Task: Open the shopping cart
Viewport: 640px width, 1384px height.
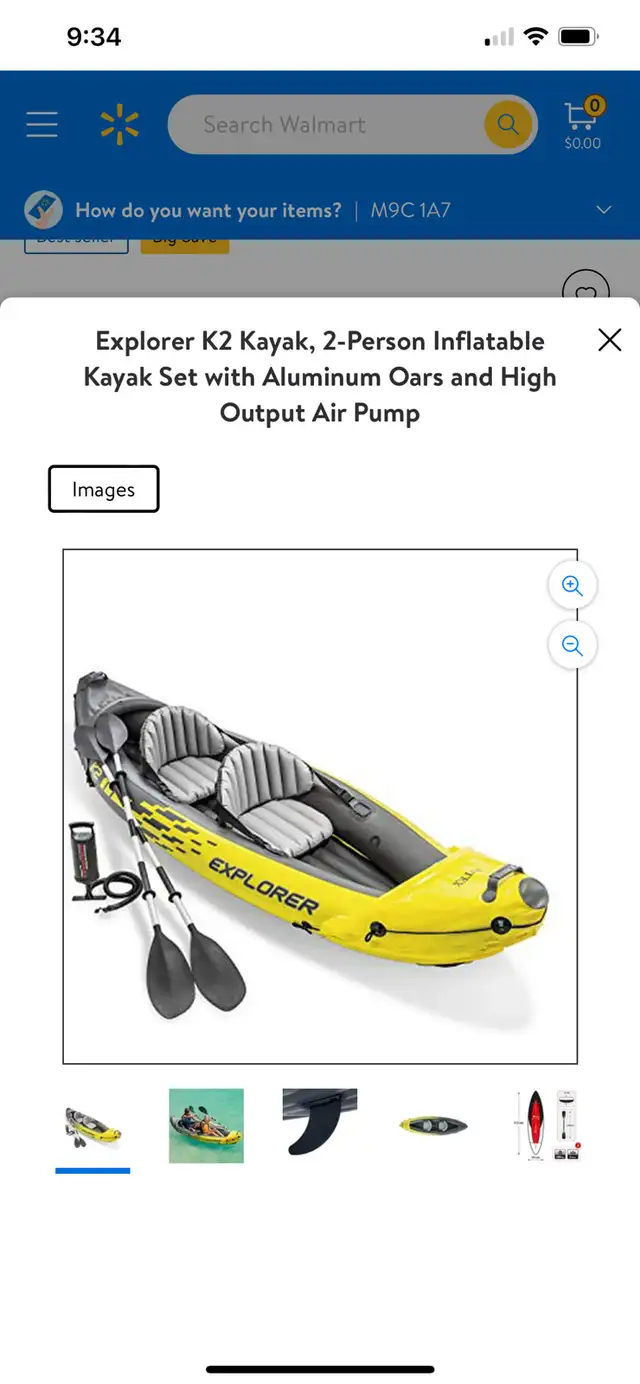Action: coord(582,124)
